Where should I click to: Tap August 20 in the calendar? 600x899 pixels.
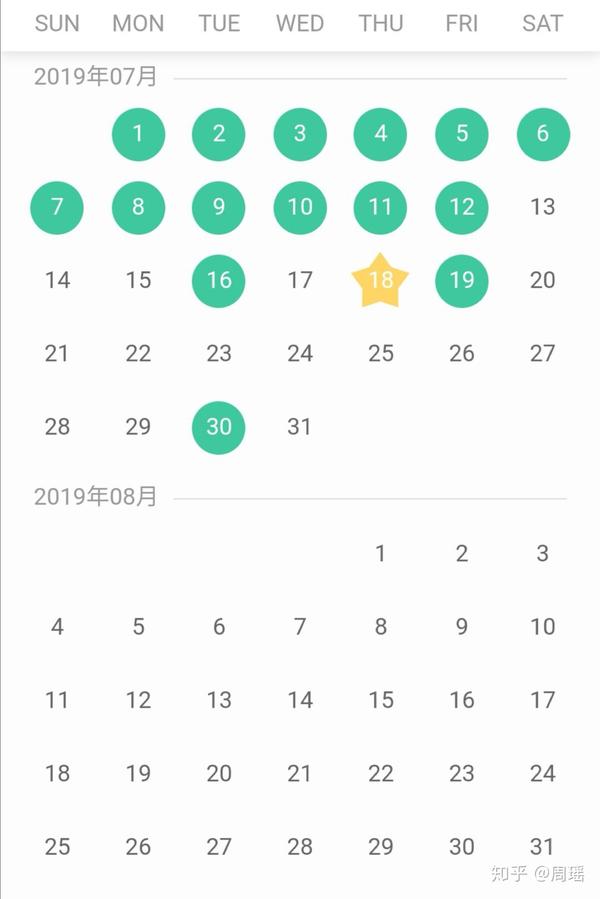click(219, 774)
